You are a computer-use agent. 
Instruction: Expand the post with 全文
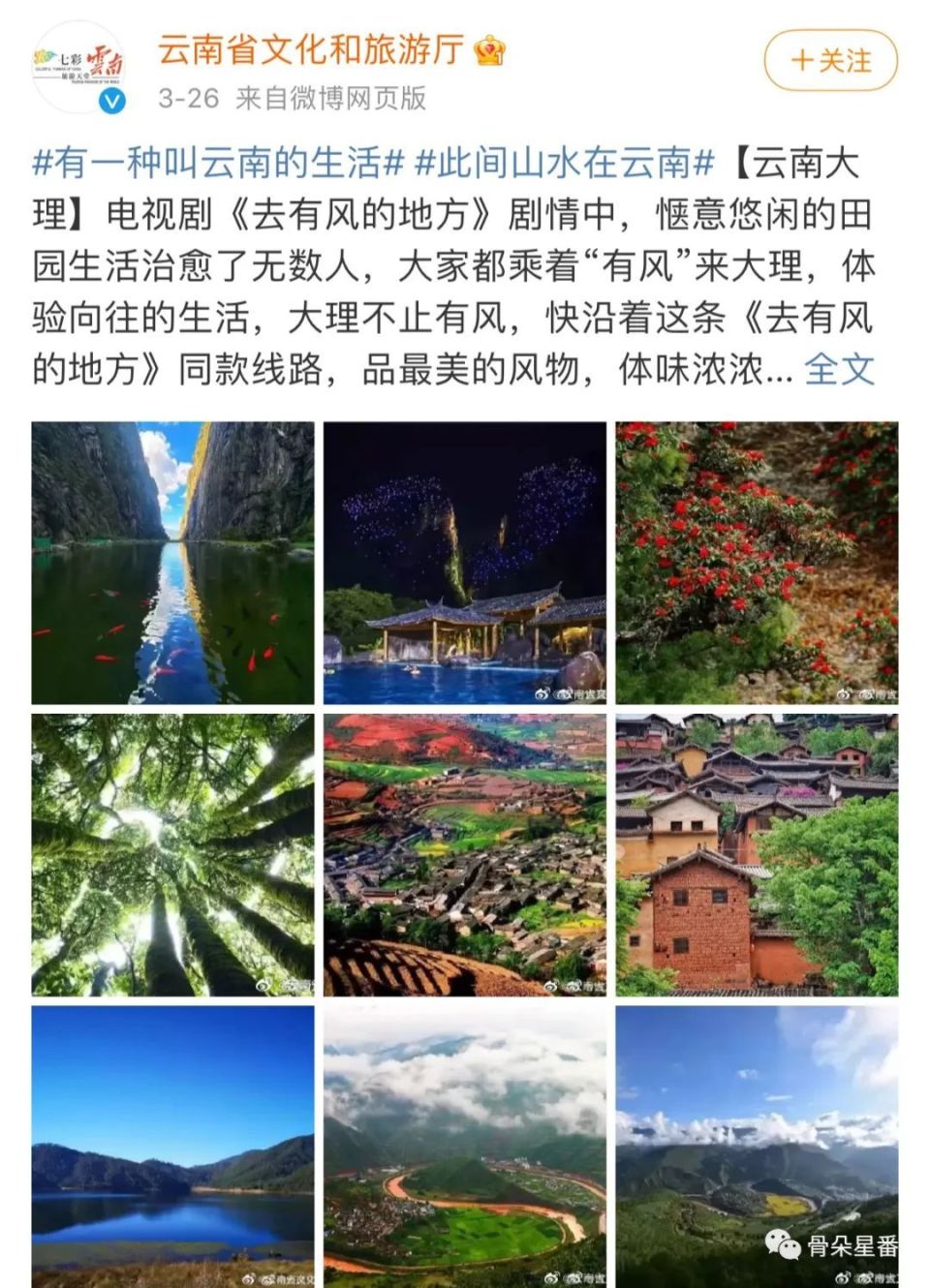pos(839,370)
